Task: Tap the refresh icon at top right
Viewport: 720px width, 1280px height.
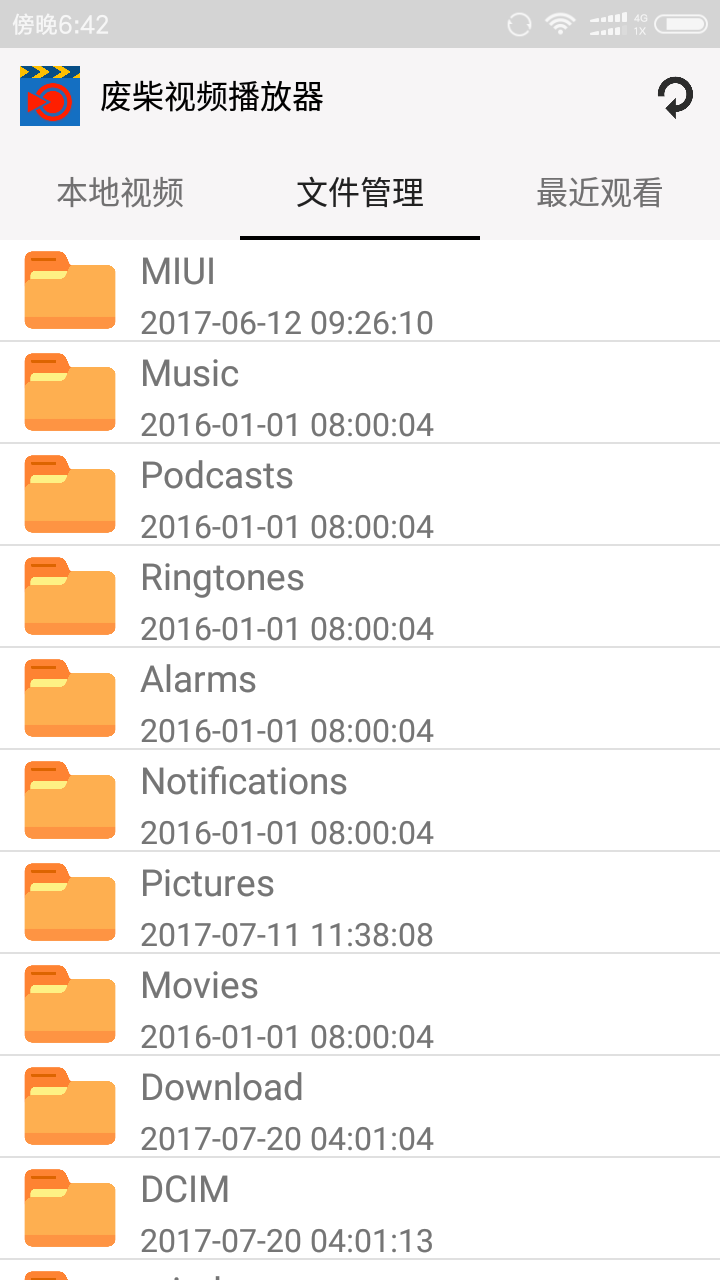Action: tap(676, 97)
